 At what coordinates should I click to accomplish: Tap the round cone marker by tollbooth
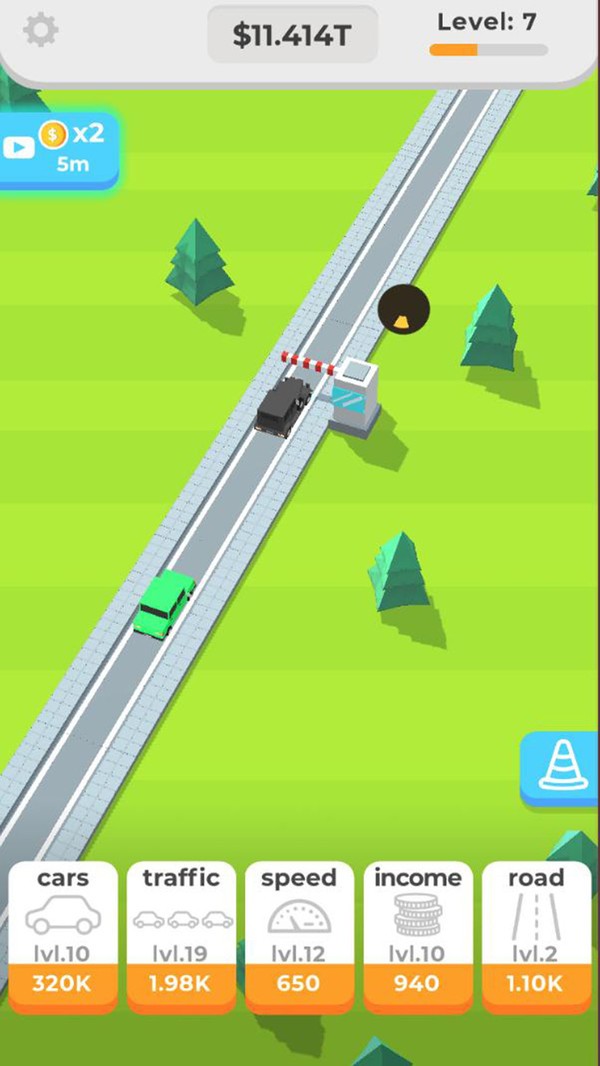404,311
